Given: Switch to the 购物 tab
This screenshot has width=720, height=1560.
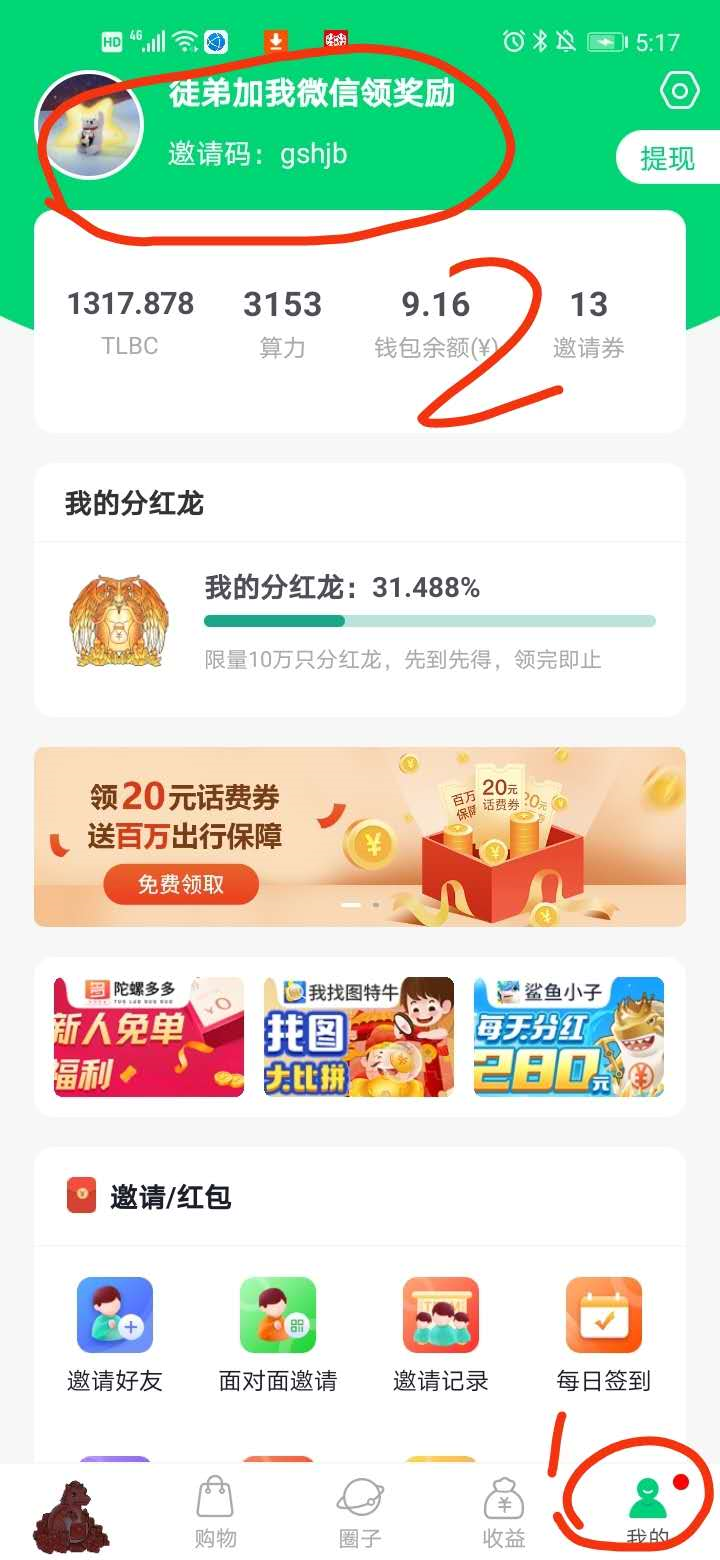Looking at the screenshot, I should [215, 1514].
